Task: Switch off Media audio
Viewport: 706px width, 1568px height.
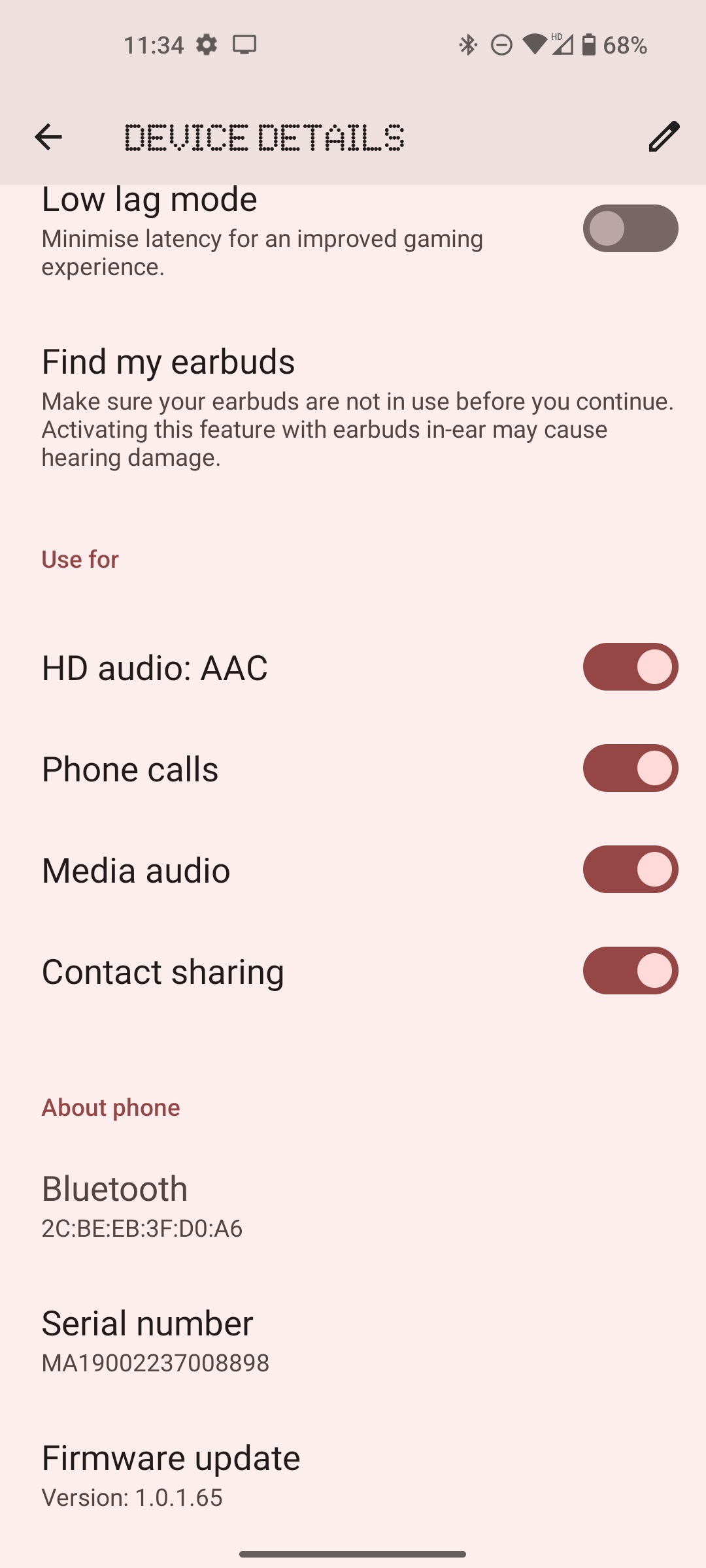Action: tap(630, 870)
